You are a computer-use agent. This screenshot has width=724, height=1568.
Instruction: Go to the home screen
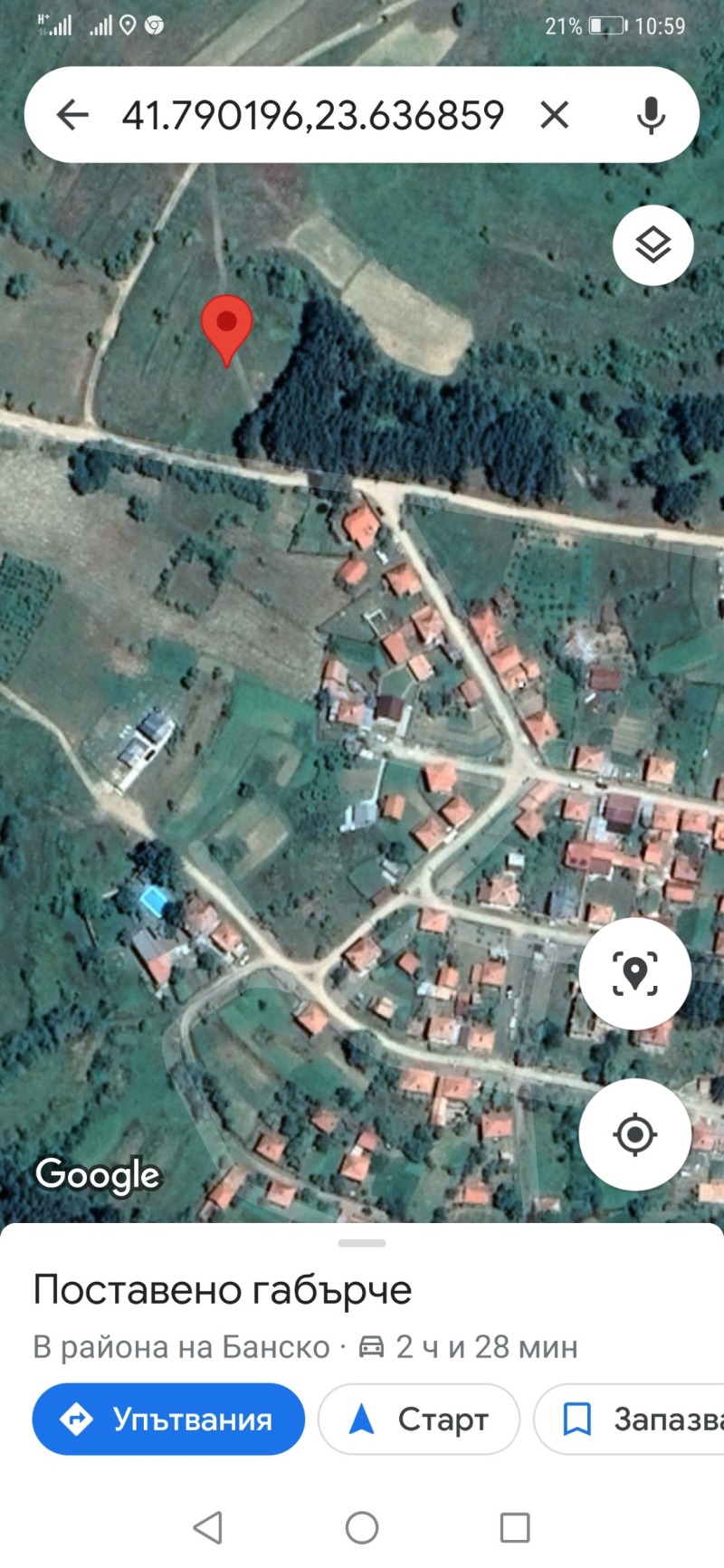[x=362, y=1527]
